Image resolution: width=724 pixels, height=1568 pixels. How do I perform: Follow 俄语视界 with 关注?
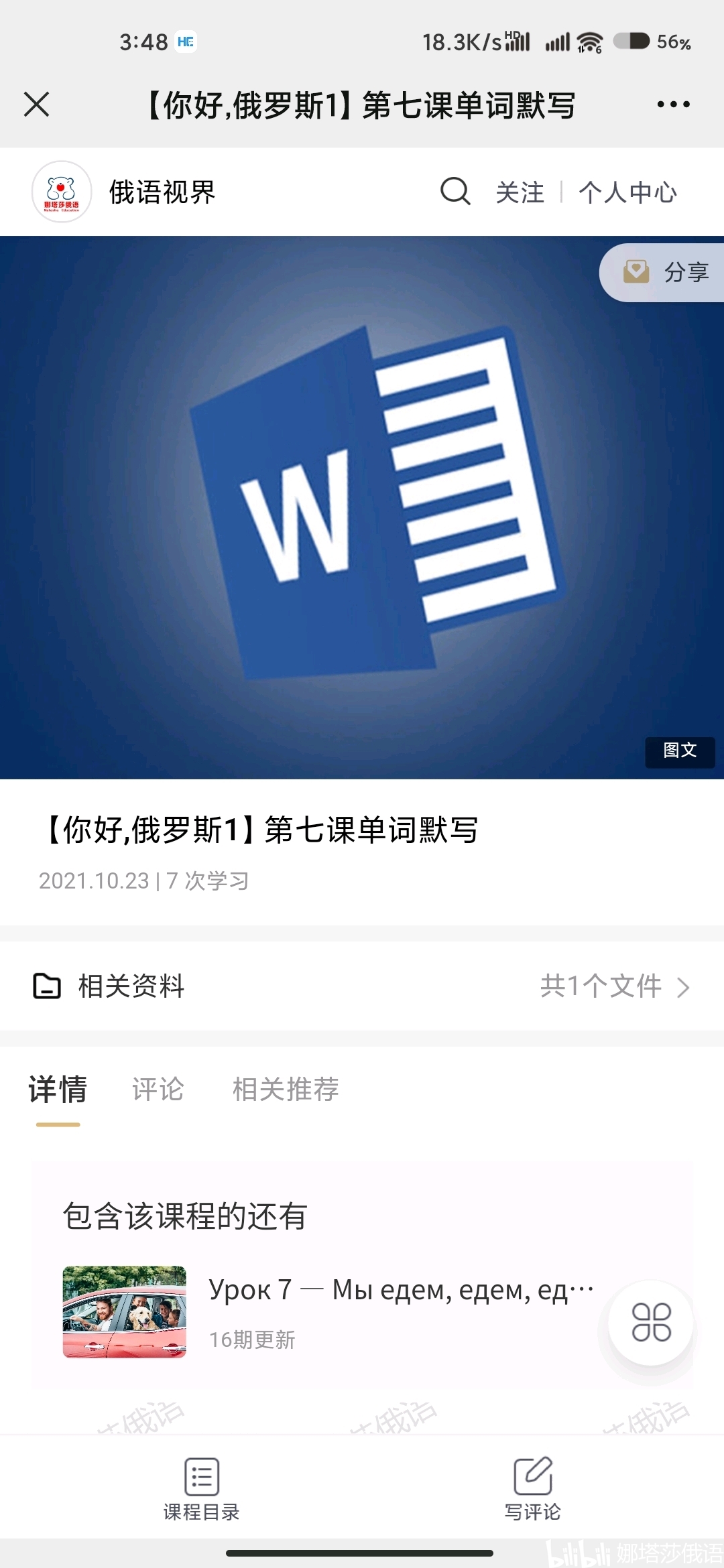coord(520,192)
